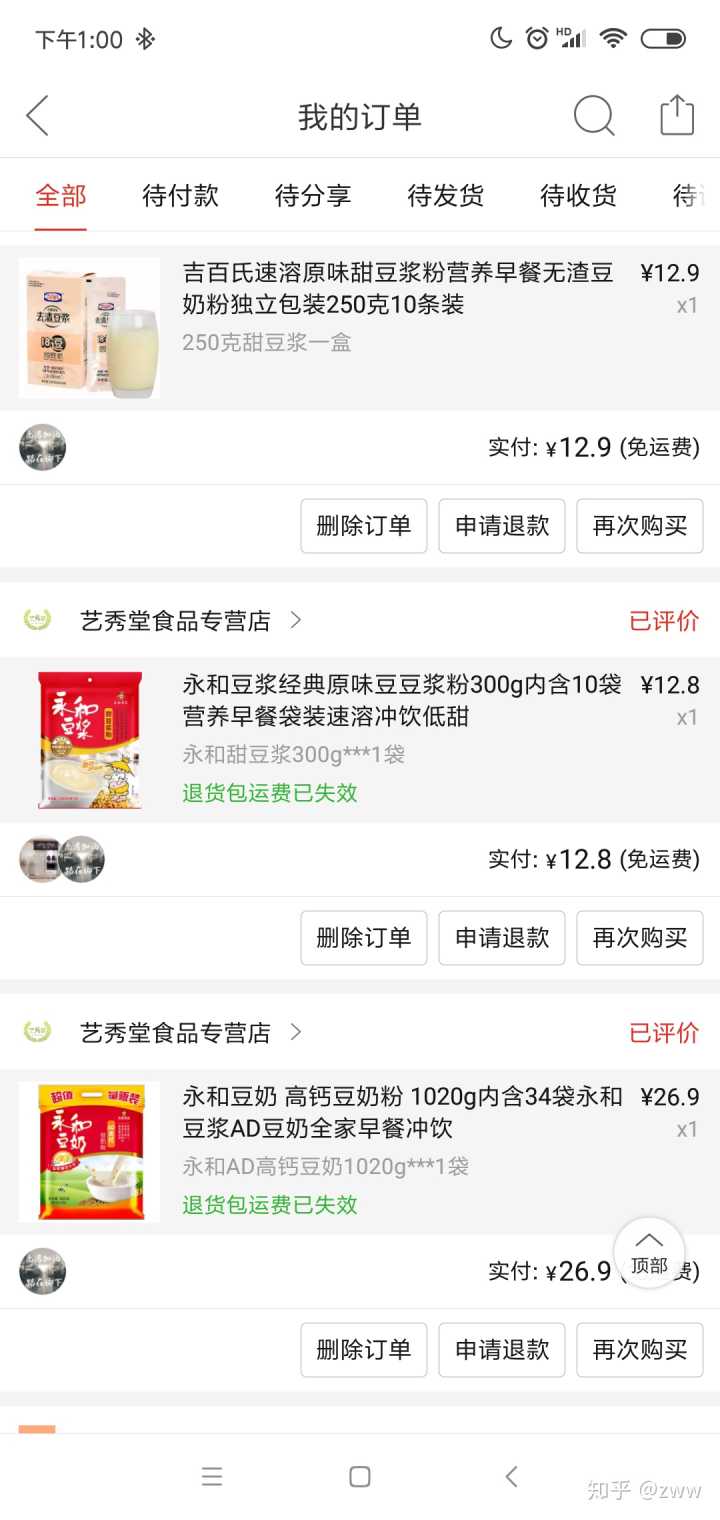The width and height of the screenshot is (720, 1520).
Task: Switch to the 待分享 tab
Action: click(313, 196)
